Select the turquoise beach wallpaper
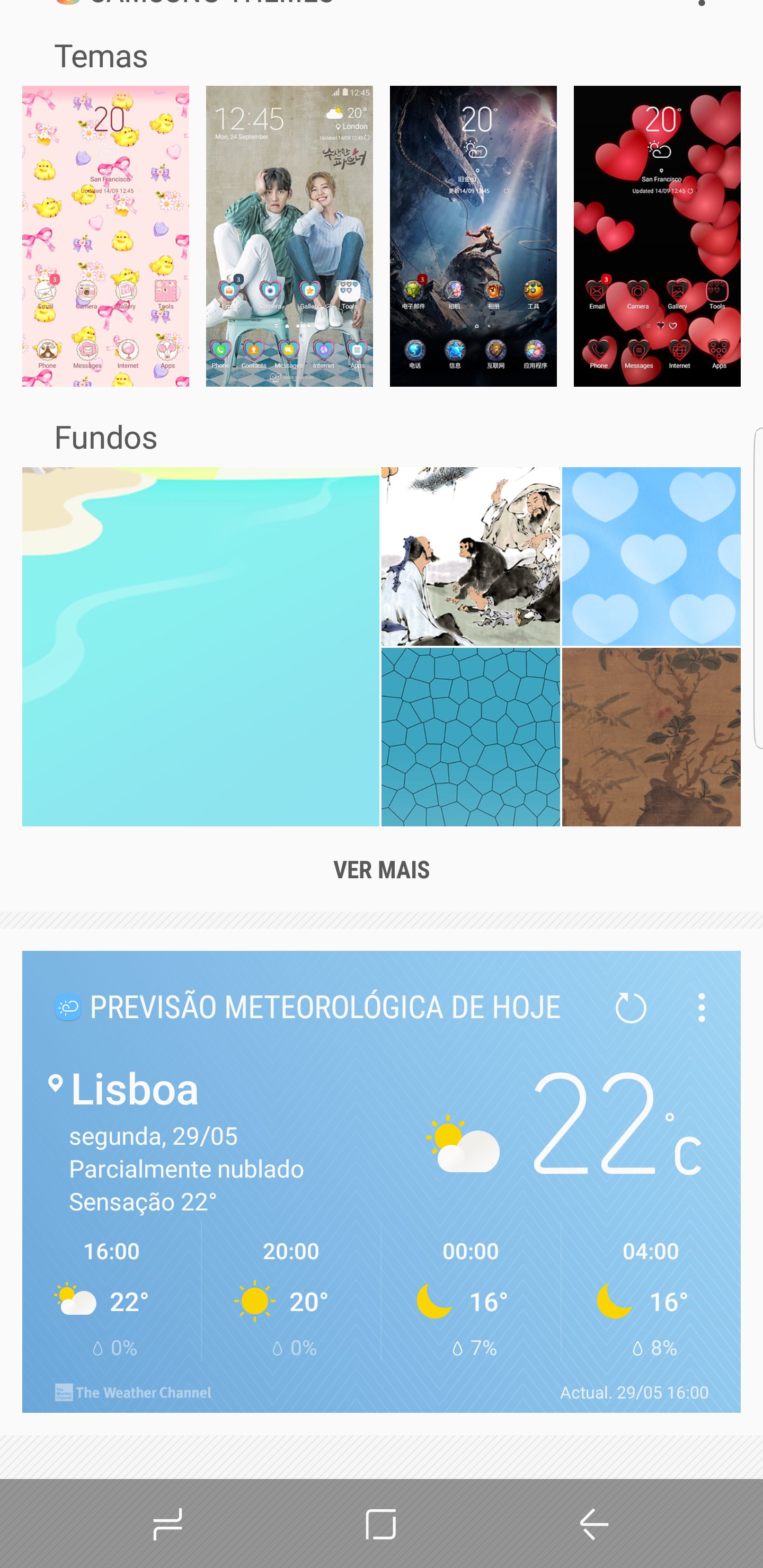 (200, 646)
